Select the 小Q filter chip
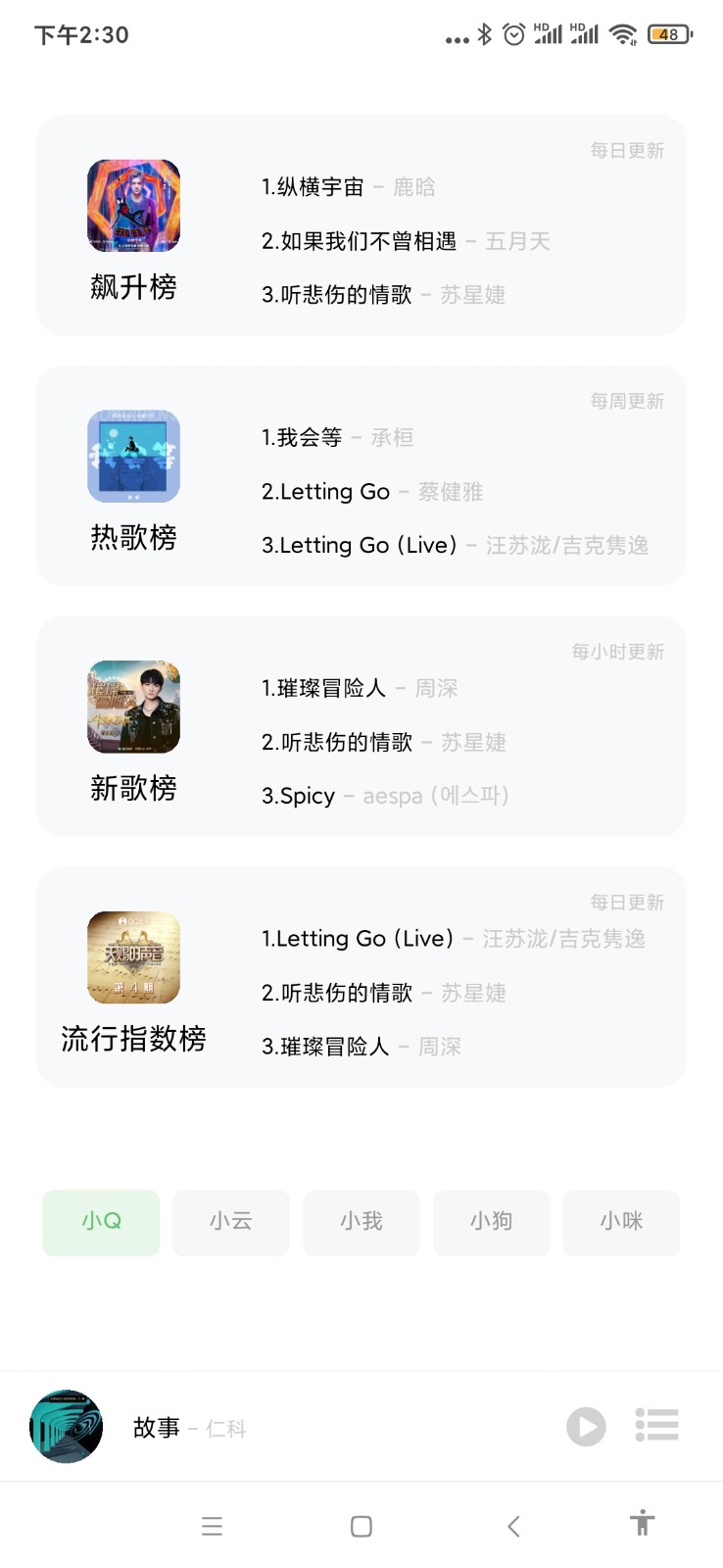 point(100,1222)
